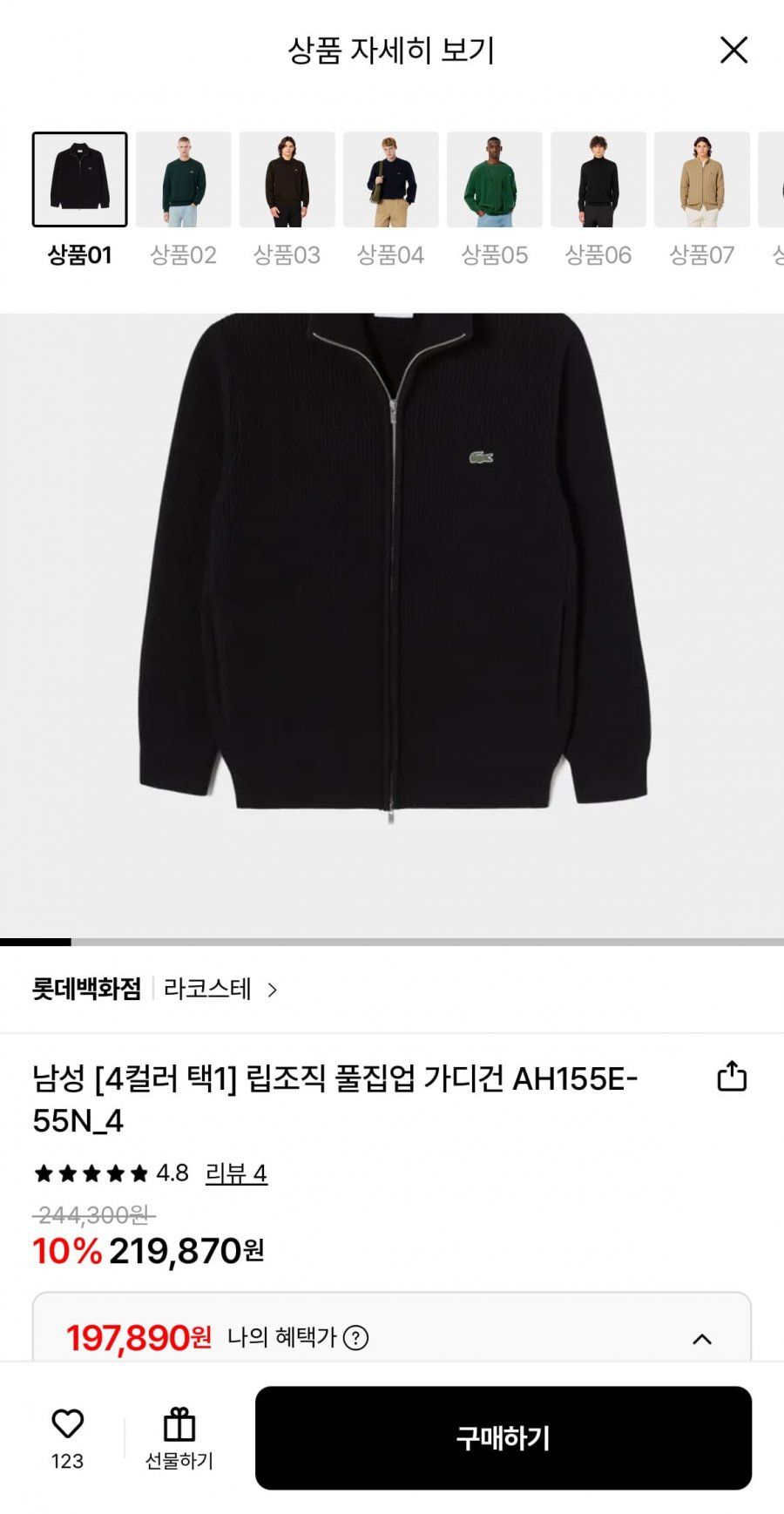Screen dimensions: 784x1514
Task: Select the 상품02 thumbnail
Action: coord(184,179)
